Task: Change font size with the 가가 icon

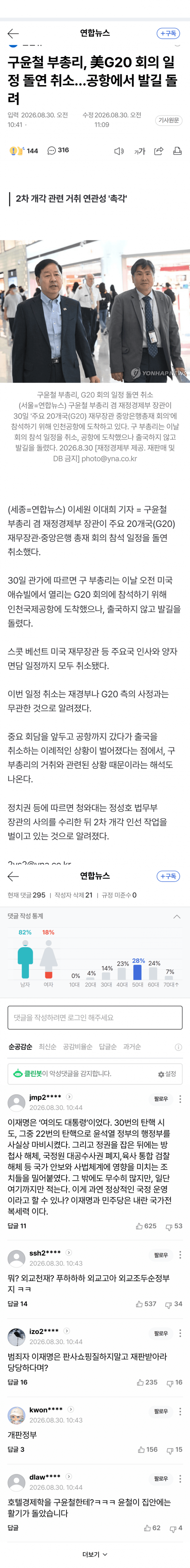Action: coord(139,151)
